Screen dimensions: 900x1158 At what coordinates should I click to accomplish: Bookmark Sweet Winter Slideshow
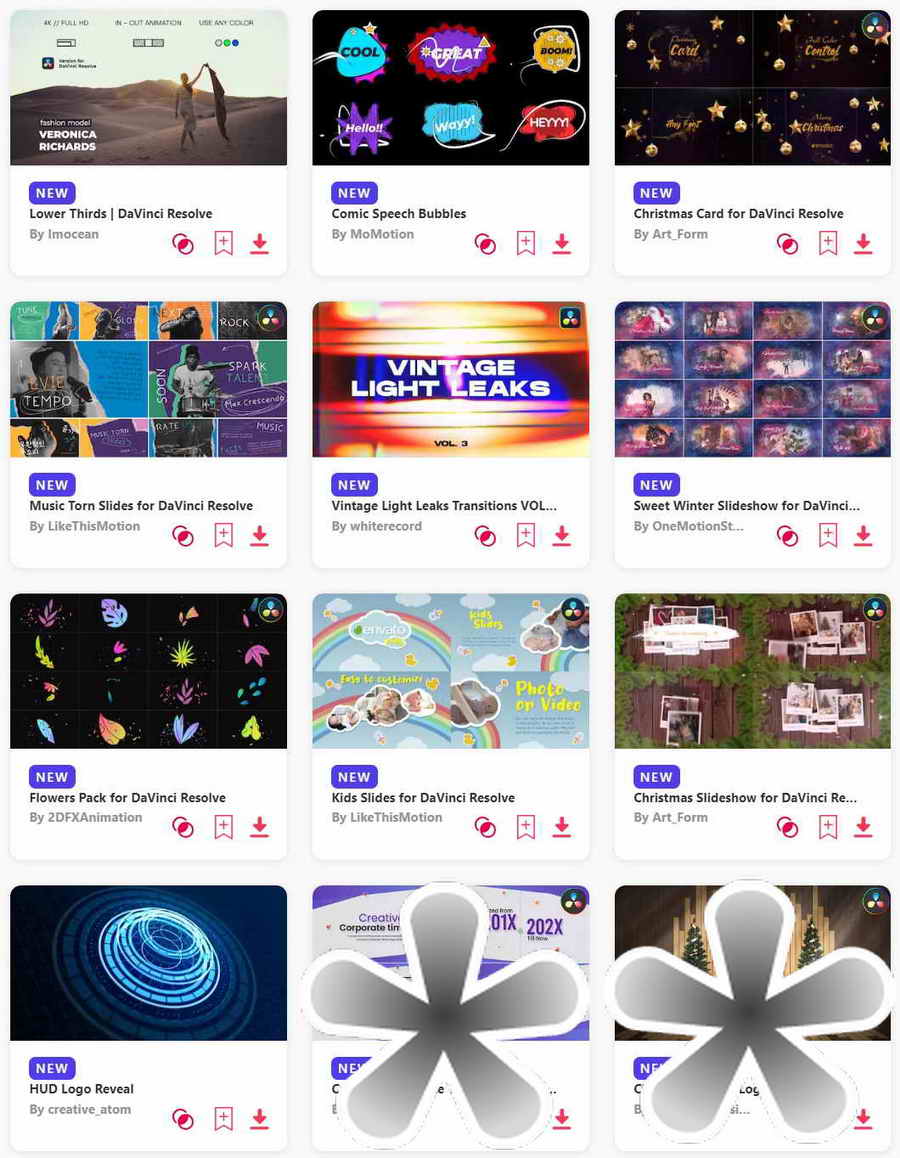point(827,535)
